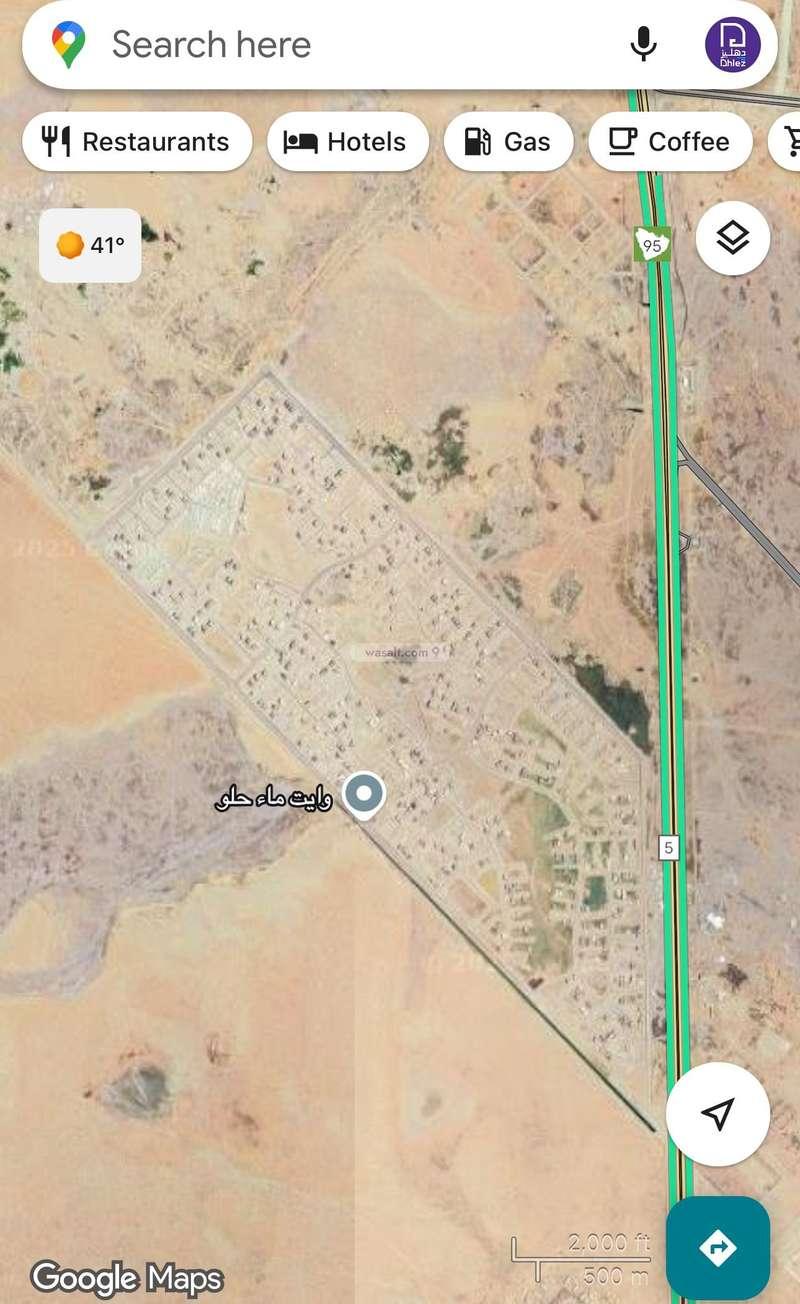The image size is (800, 1304).
Task: Select the وايت ماء حلو place pin
Action: click(x=364, y=796)
